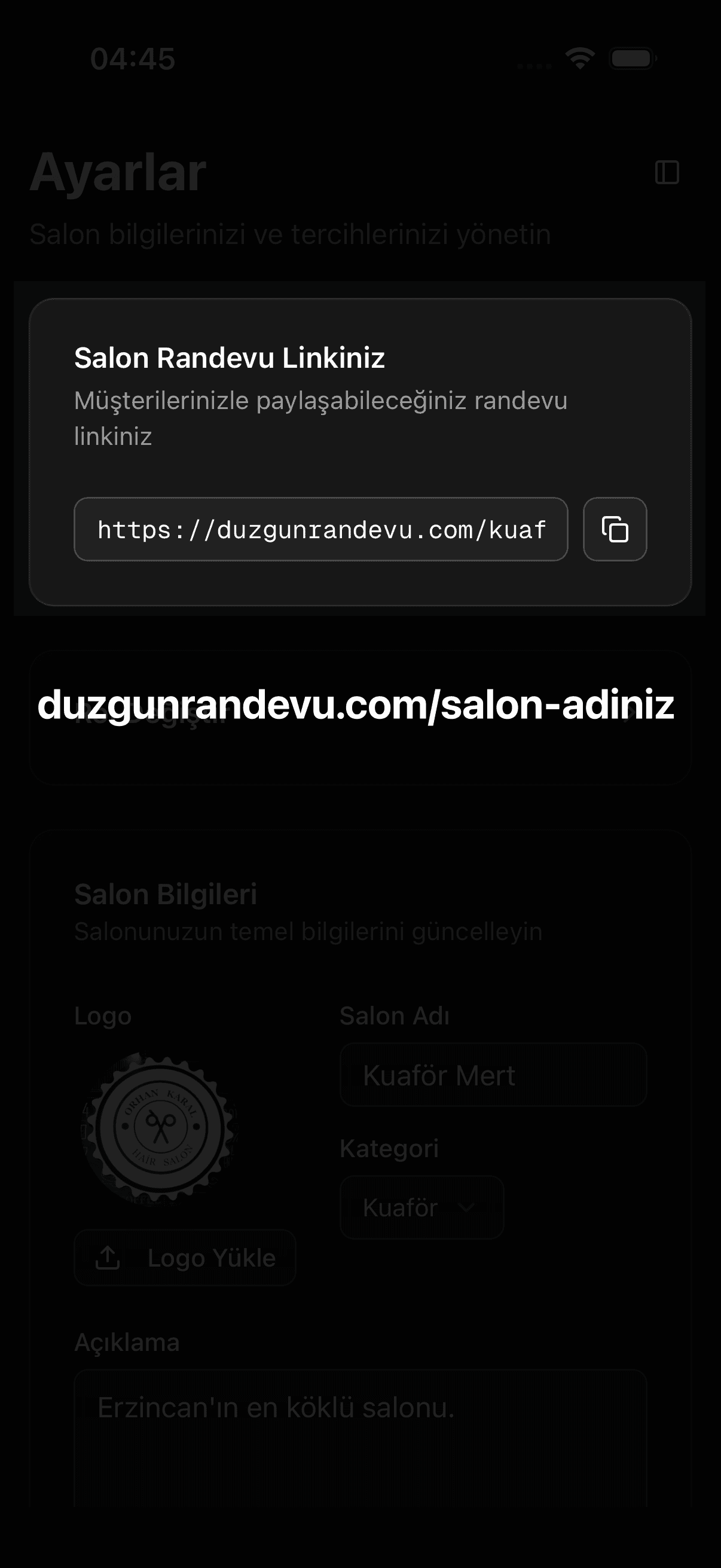Click the copy icon next to appointment link
Image resolution: width=721 pixels, height=1568 pixels.
[614, 530]
